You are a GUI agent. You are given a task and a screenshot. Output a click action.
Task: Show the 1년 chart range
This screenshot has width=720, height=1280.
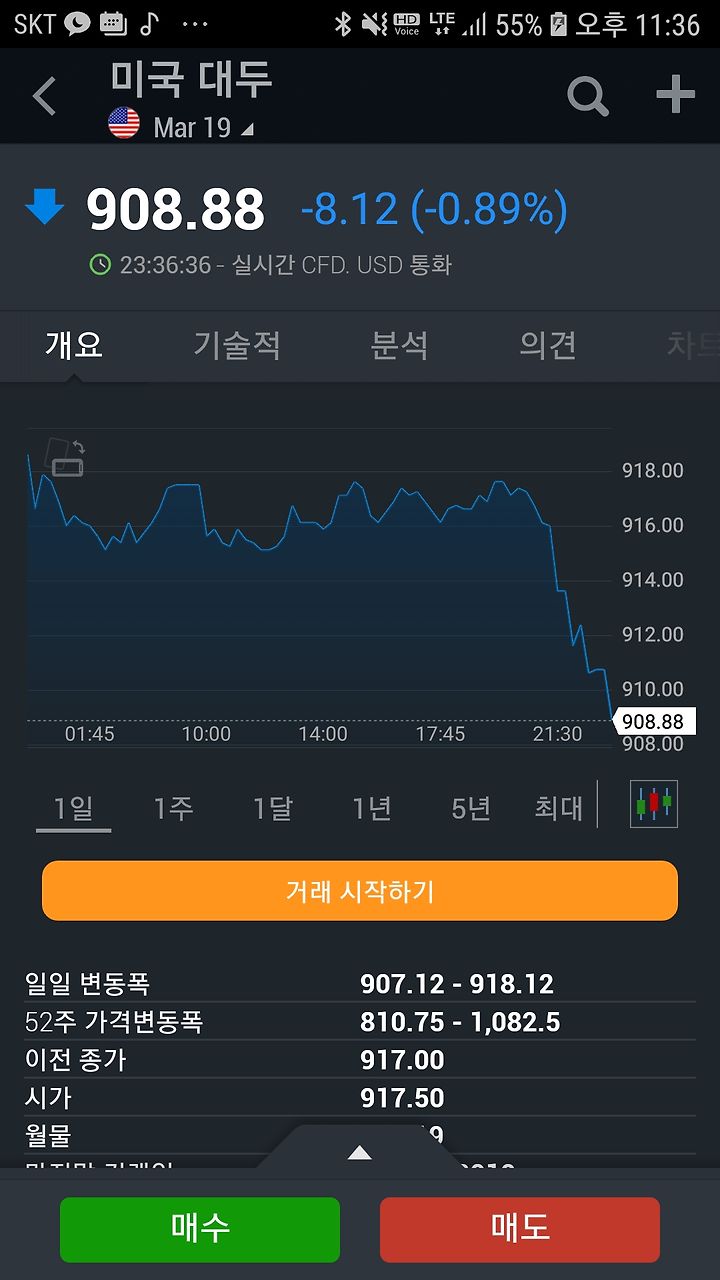371,808
